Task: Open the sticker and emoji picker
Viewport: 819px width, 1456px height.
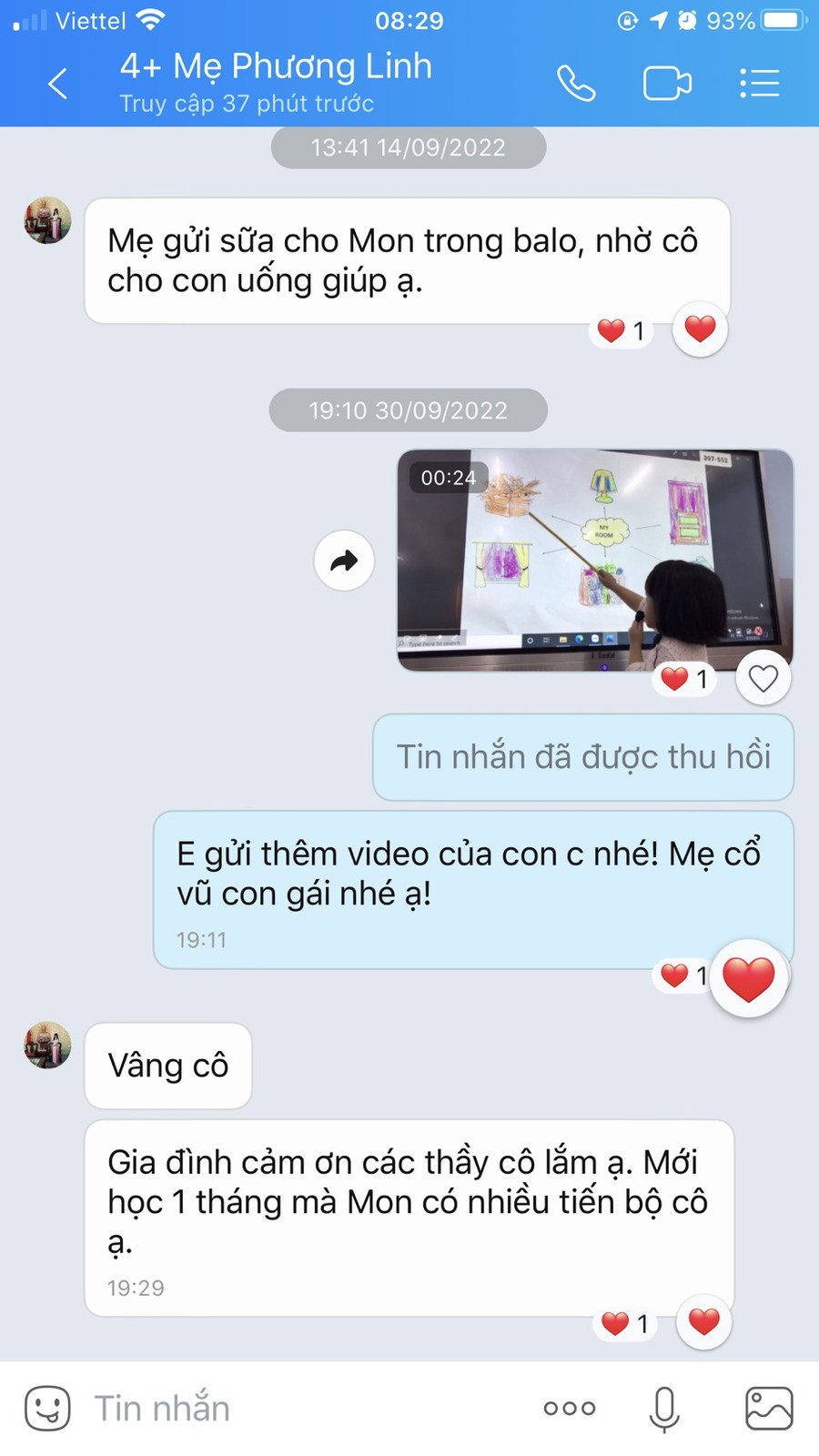Action: tap(47, 1408)
